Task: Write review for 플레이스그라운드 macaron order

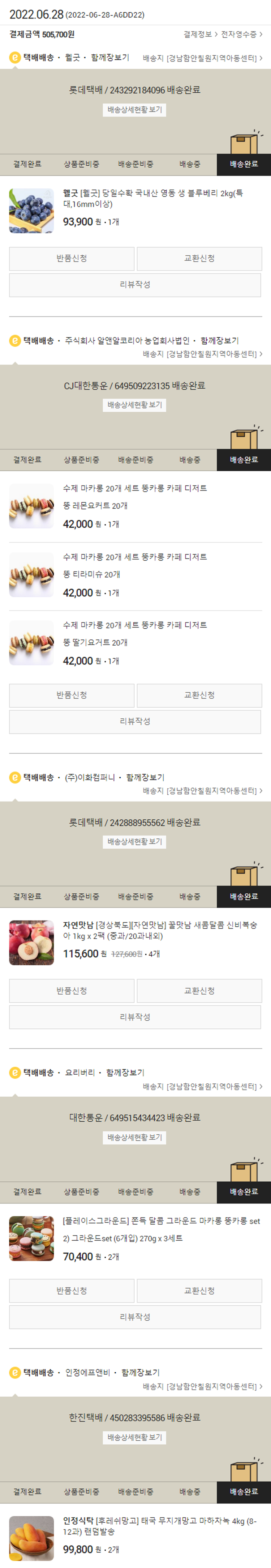Action: coord(135,1317)
